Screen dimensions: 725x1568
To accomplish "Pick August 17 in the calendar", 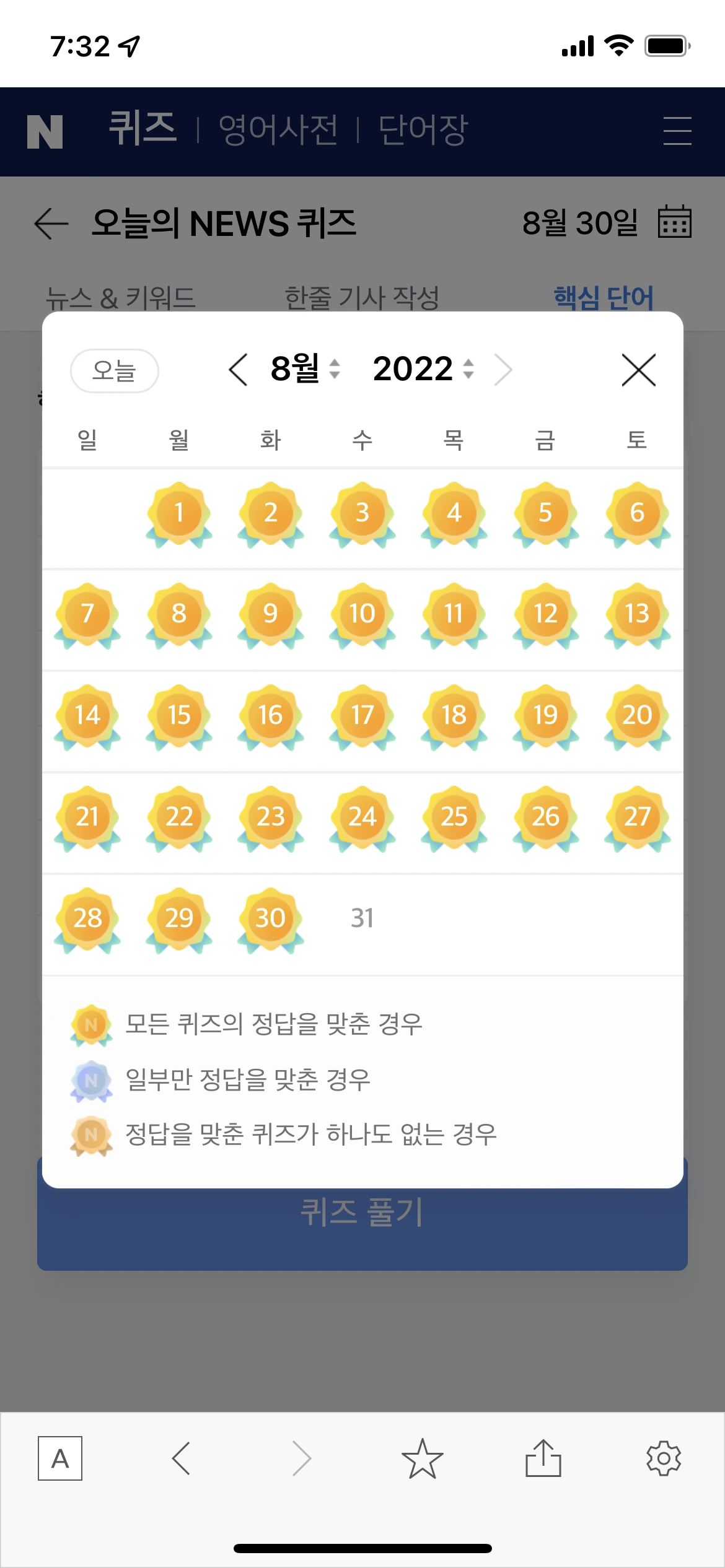I will pos(362,716).
